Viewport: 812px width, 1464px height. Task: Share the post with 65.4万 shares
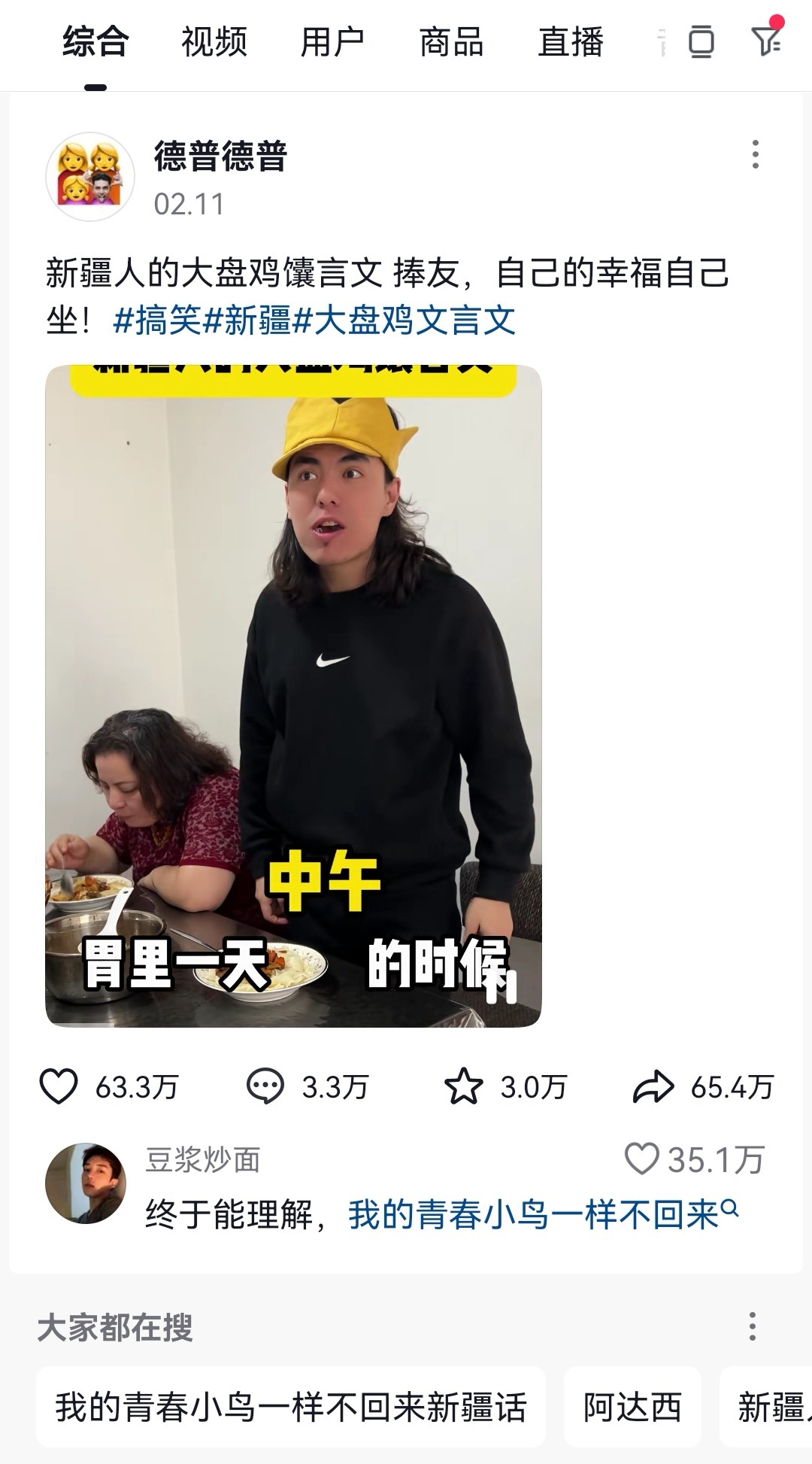tap(653, 1087)
